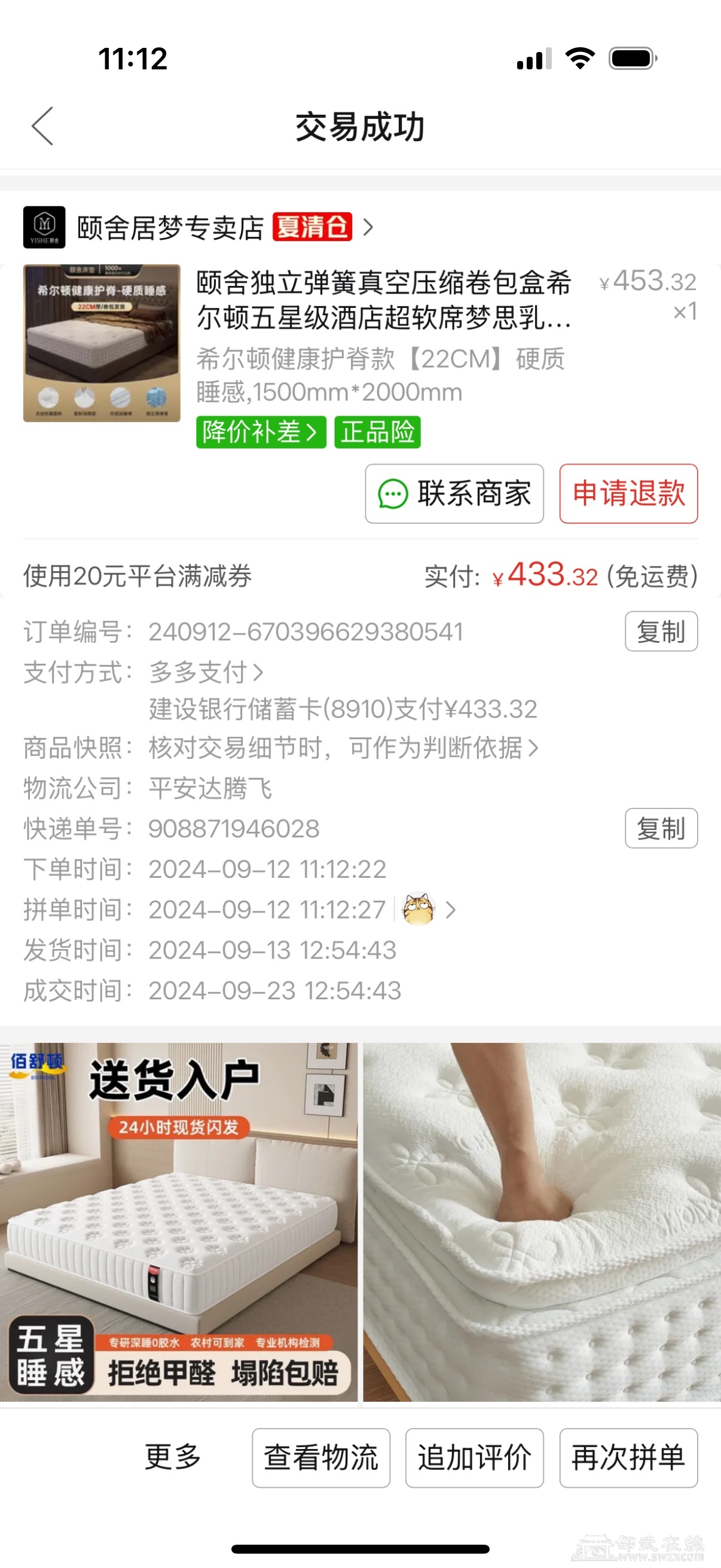The image size is (721, 1568).
Task: Request a refund with 申请退款
Action: [628, 493]
